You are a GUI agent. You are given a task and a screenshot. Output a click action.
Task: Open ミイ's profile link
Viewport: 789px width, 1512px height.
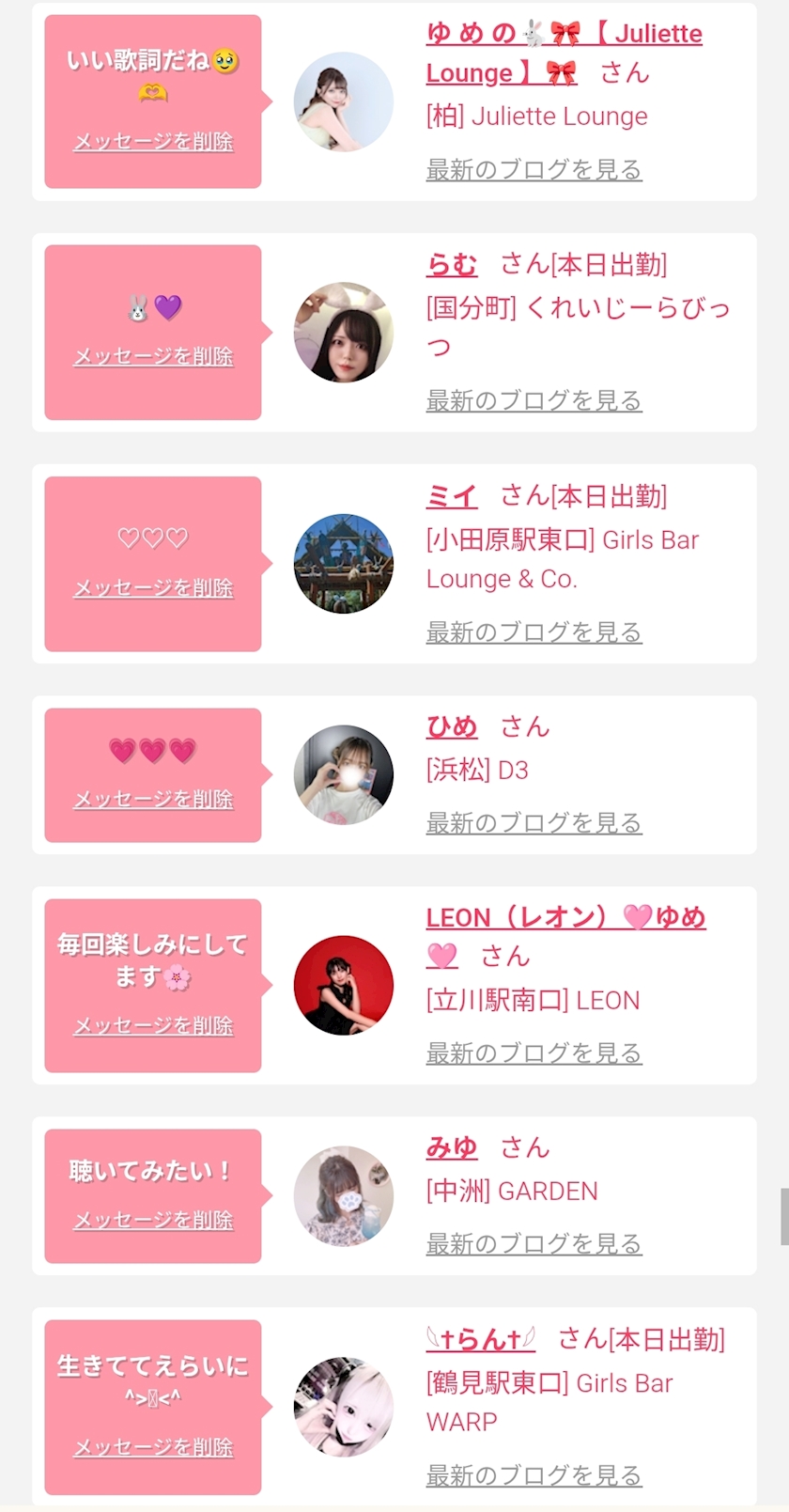click(x=452, y=496)
